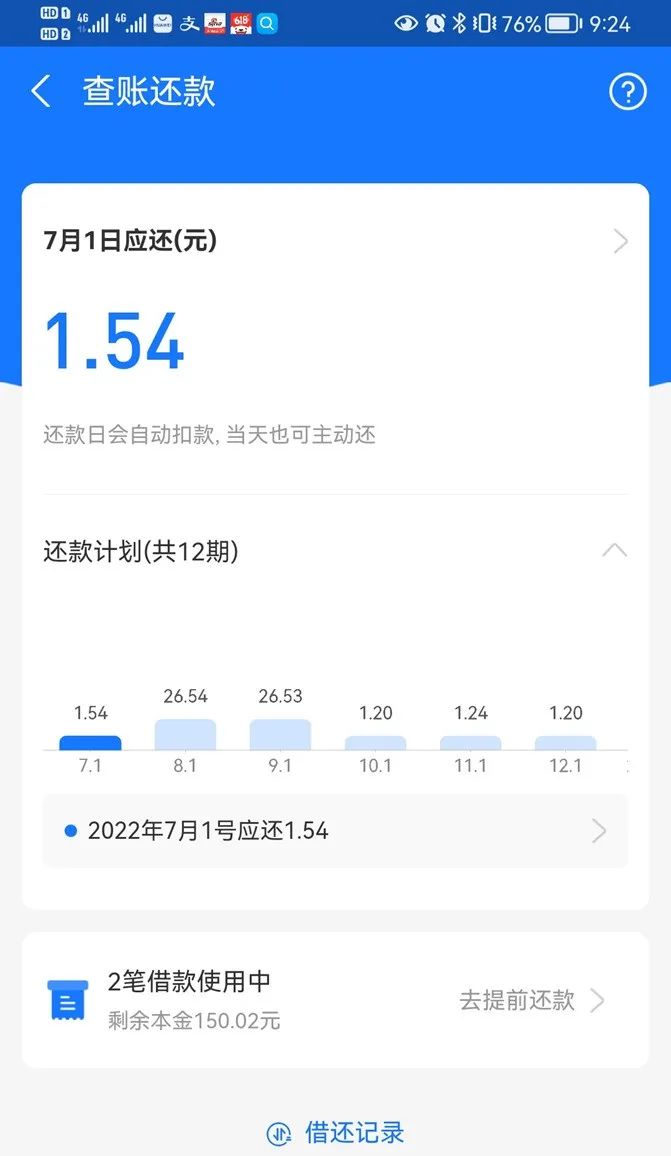Open 借还记录 borrowing history
Viewport: 671px width, 1156px height.
coord(336,1133)
